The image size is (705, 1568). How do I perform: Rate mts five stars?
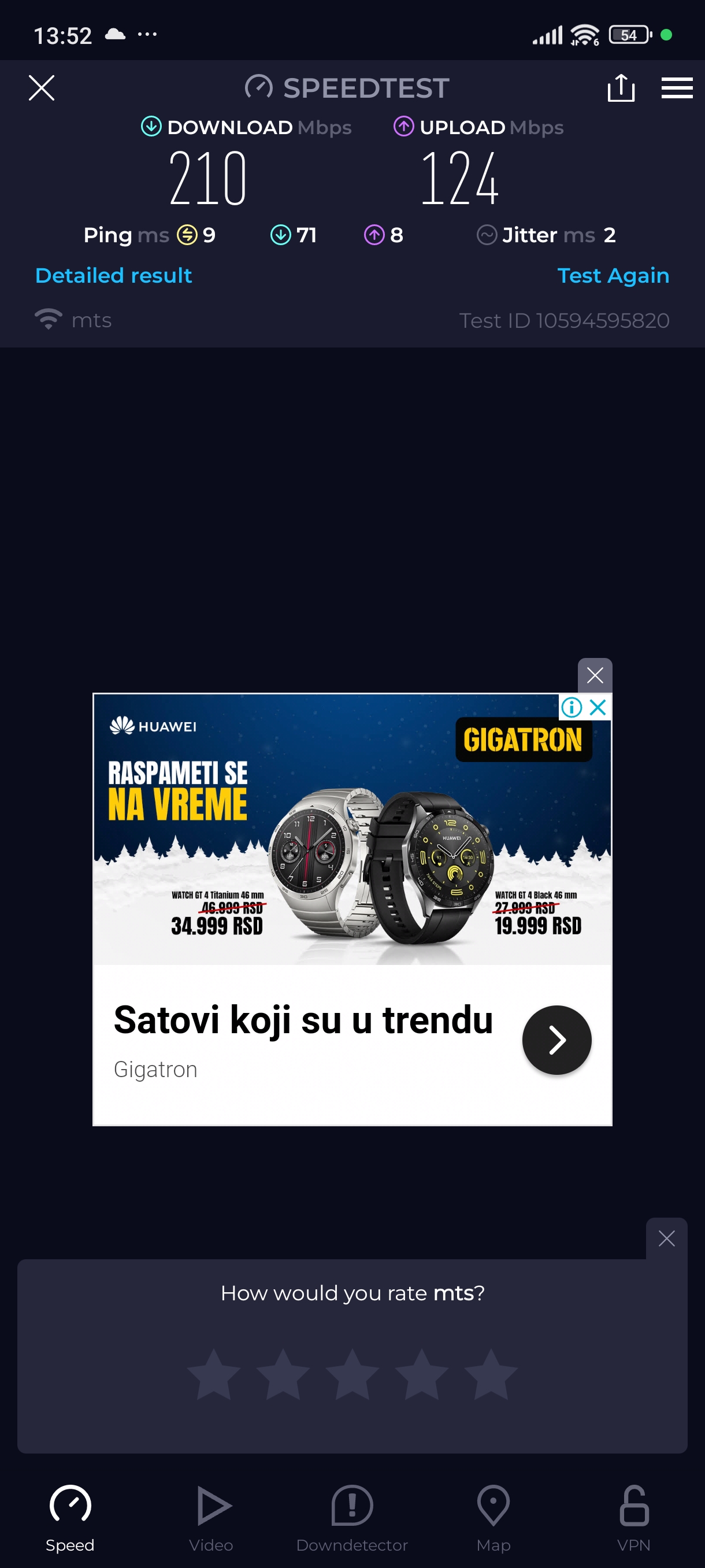[x=490, y=1374]
